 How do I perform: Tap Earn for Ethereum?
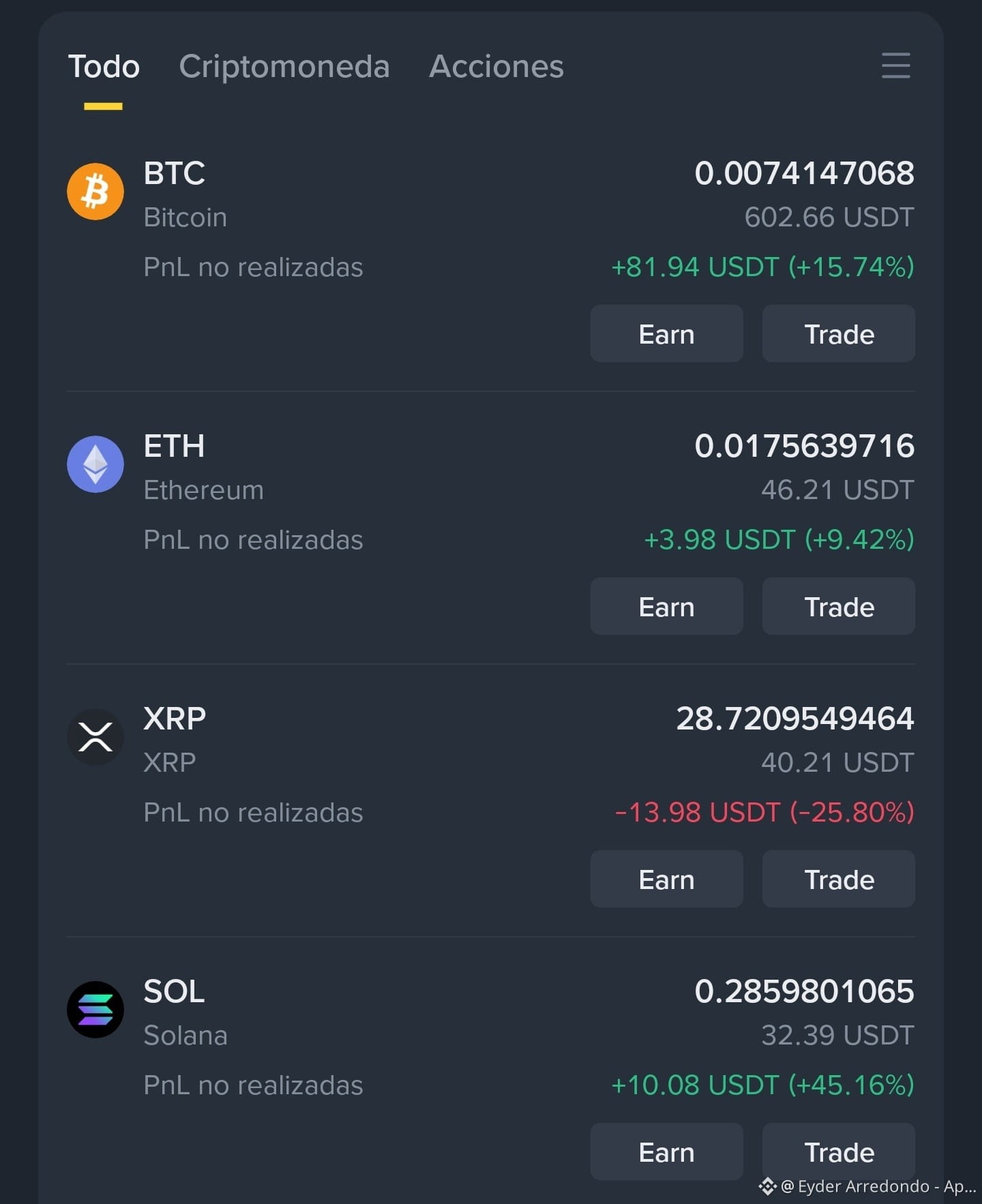click(x=666, y=606)
